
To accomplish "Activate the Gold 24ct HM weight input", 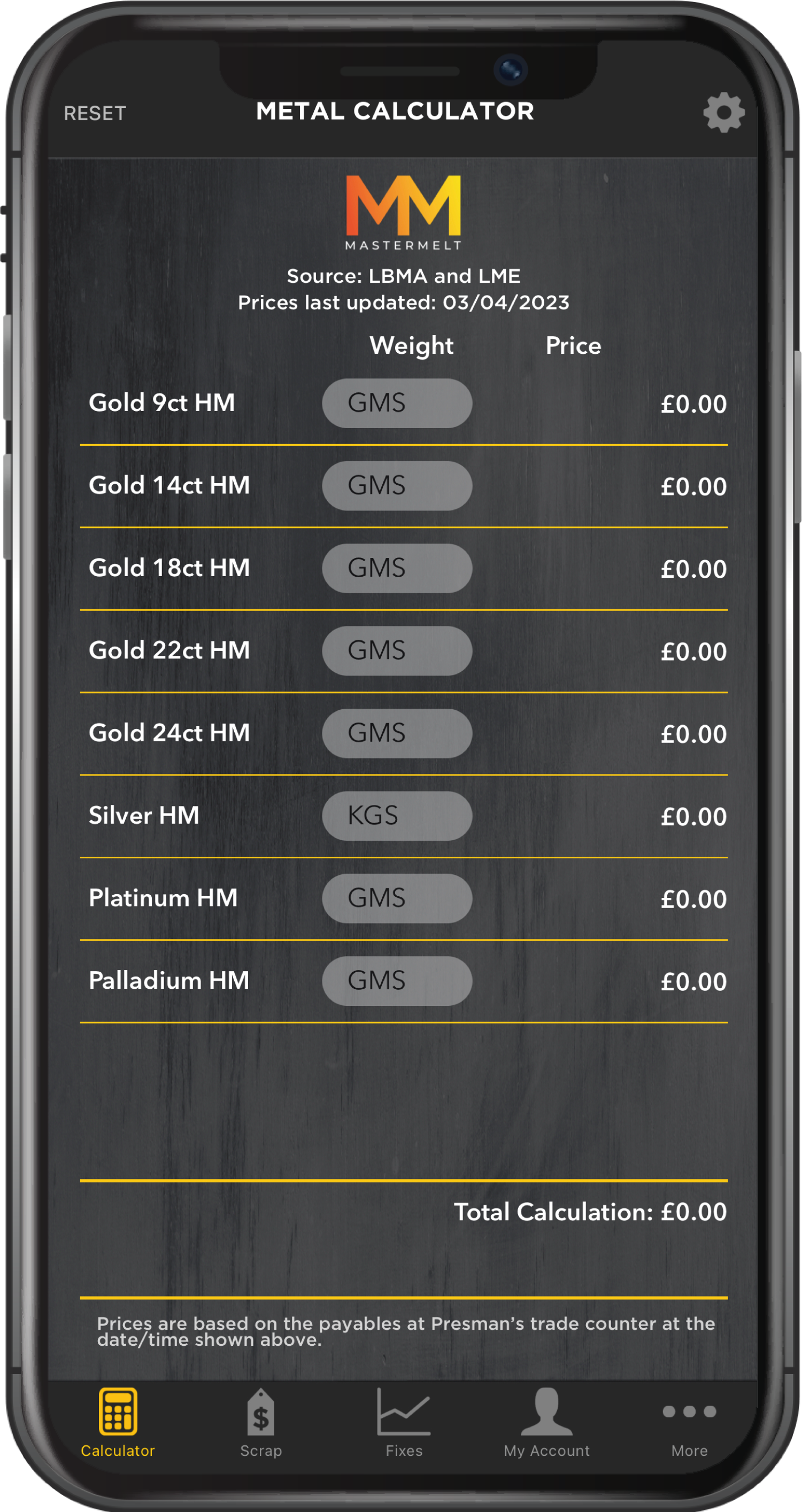I will pyautogui.click(x=397, y=734).
